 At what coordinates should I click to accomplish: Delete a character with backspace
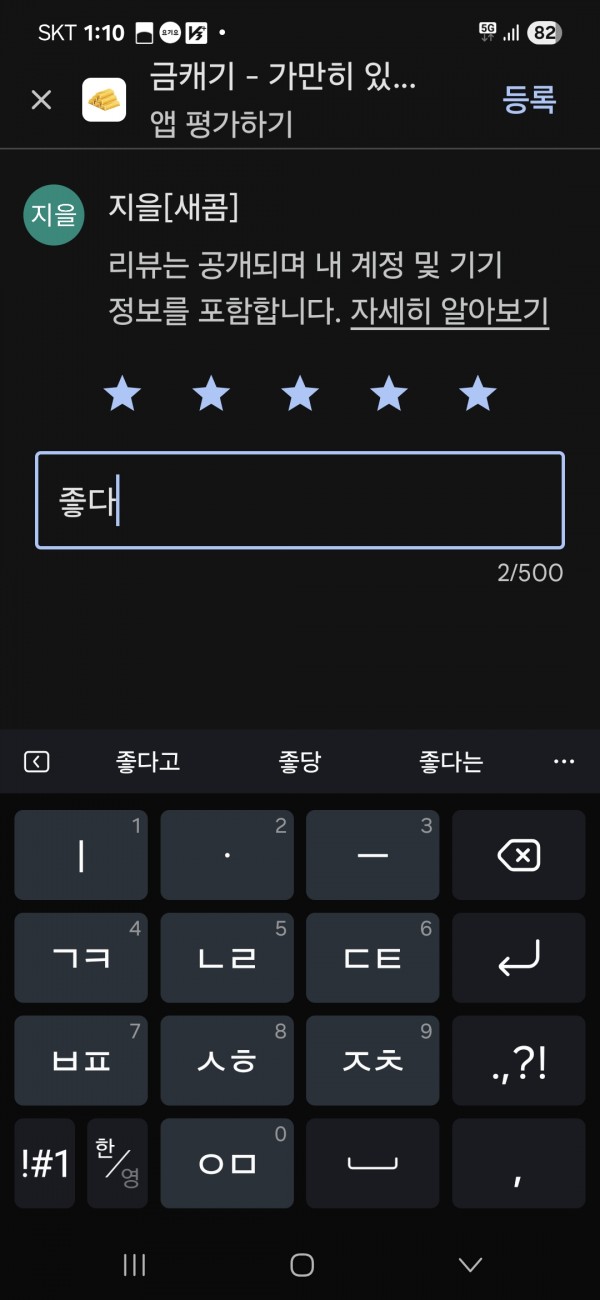(x=518, y=855)
